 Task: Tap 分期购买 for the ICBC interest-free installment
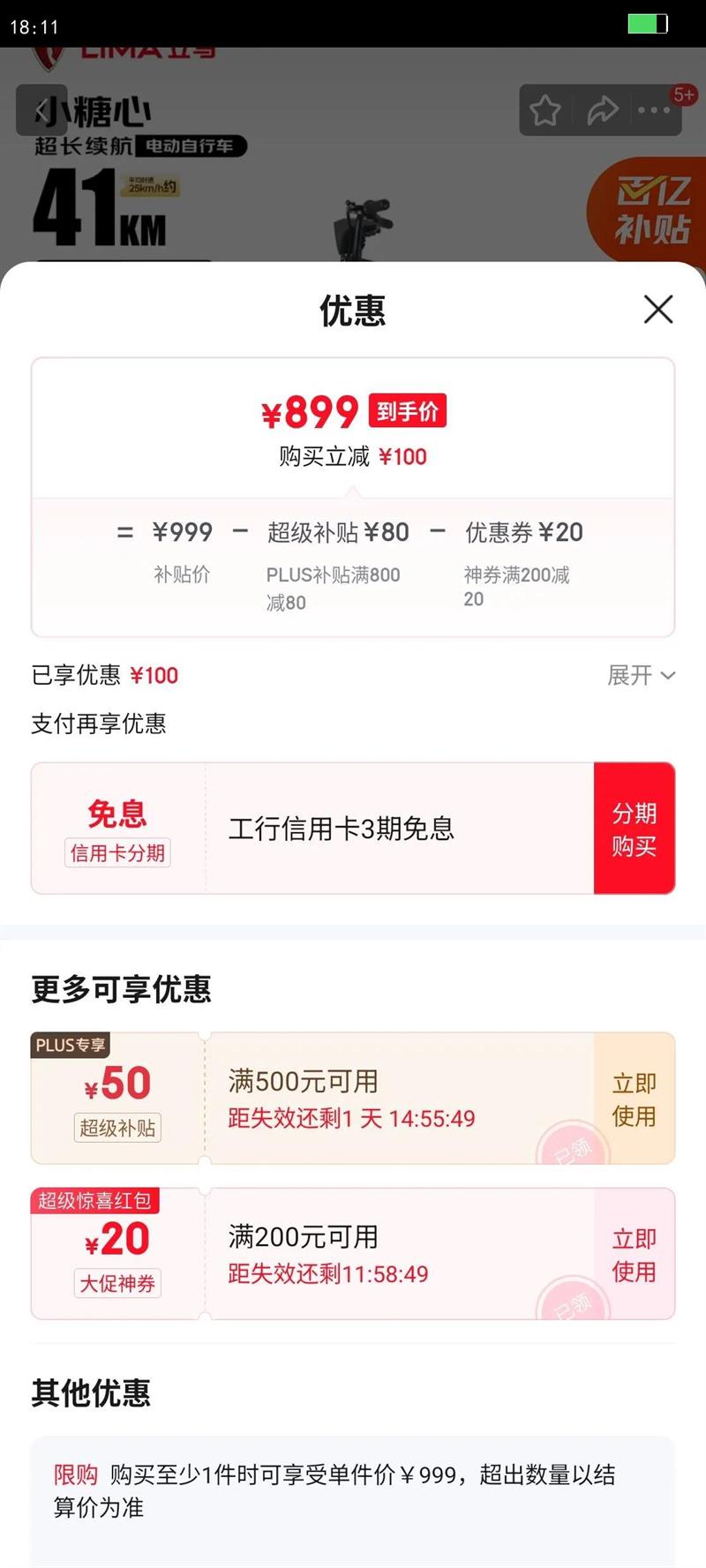[x=634, y=829]
